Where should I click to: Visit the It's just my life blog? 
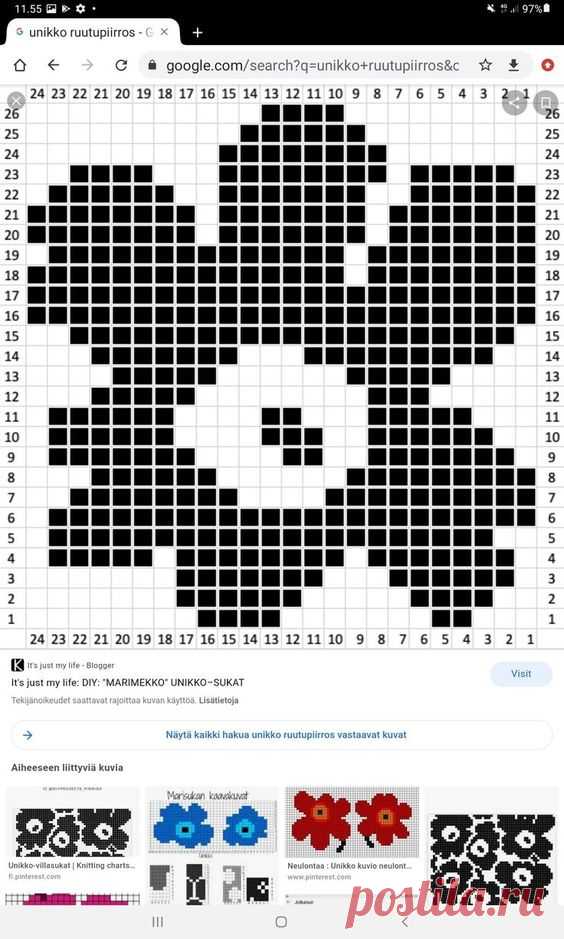[x=521, y=674]
